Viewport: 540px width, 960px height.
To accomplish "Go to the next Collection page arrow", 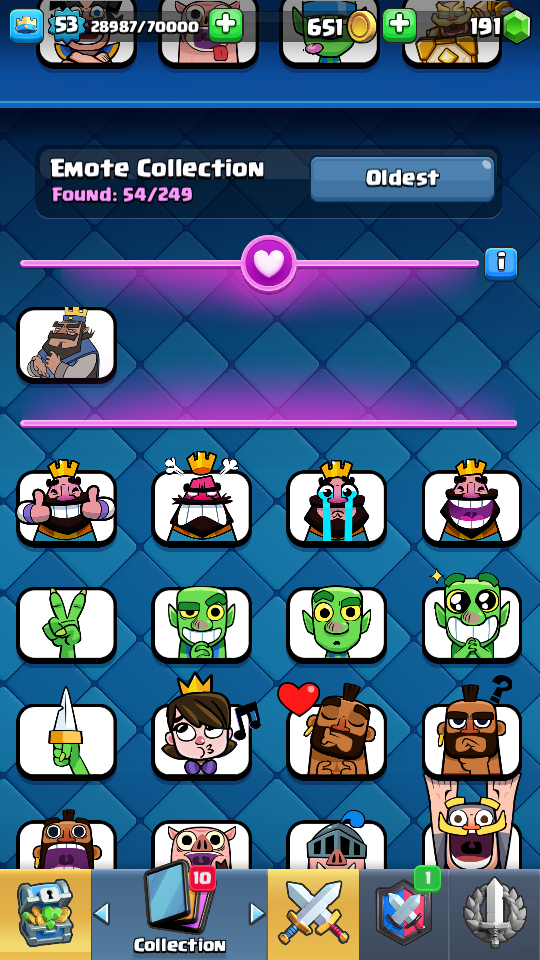I will [257, 913].
